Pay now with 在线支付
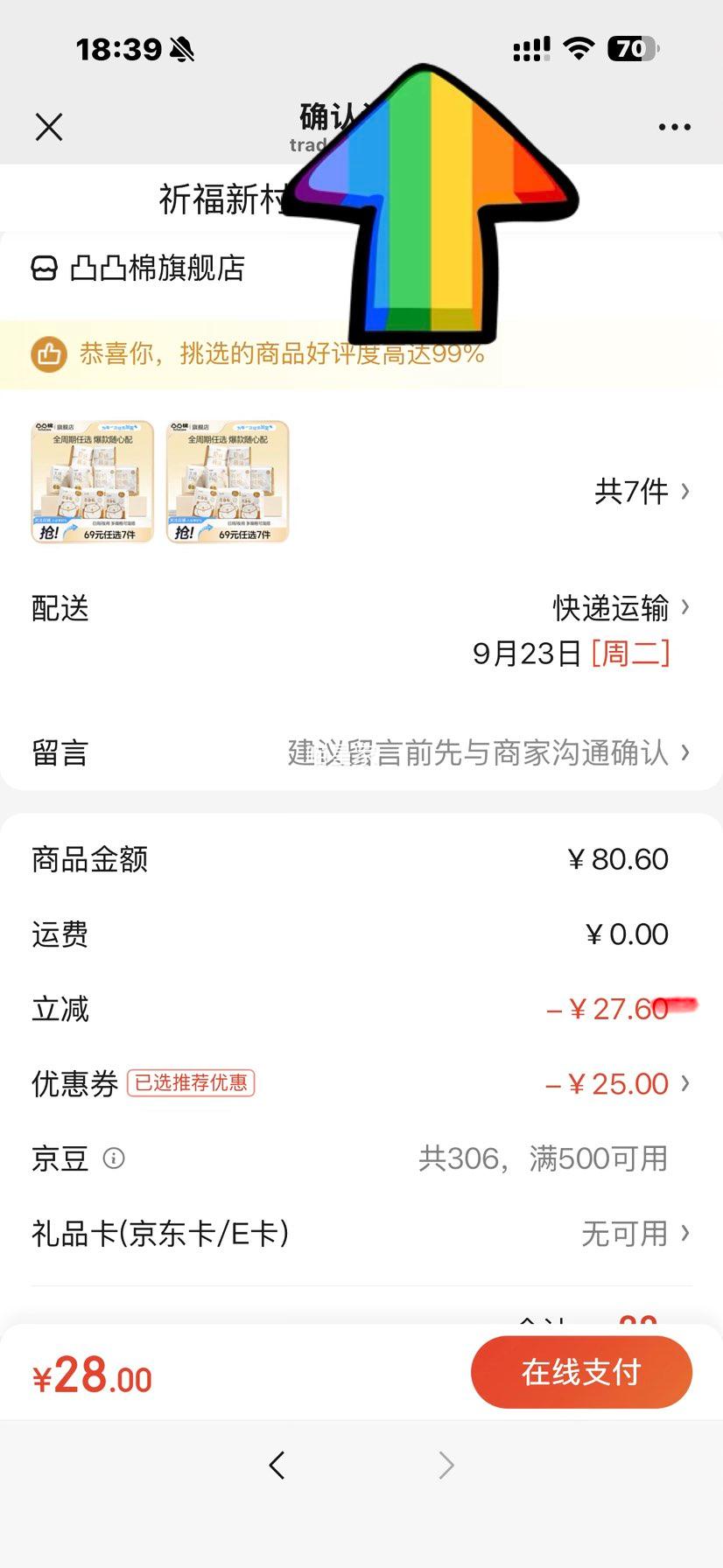The width and height of the screenshot is (723, 1568). coord(581,1372)
